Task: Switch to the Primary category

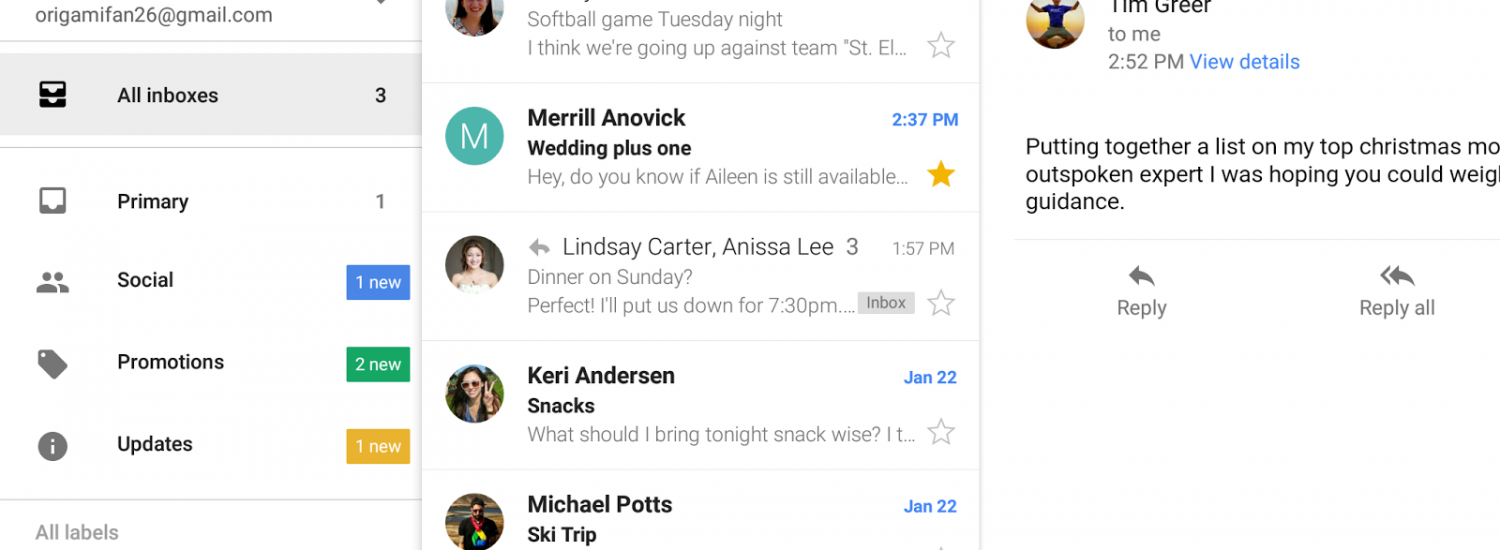Action: [x=152, y=201]
